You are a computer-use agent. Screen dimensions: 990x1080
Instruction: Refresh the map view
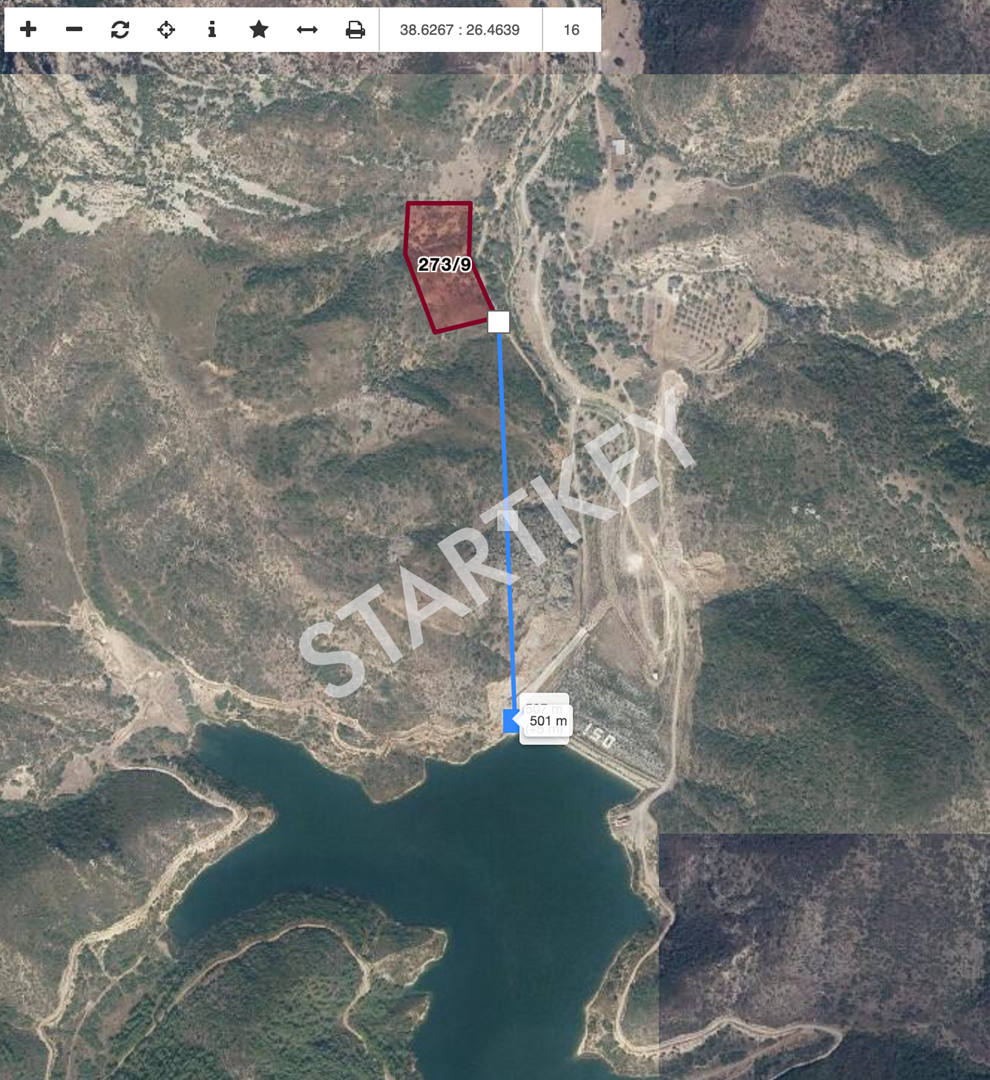pyautogui.click(x=120, y=30)
